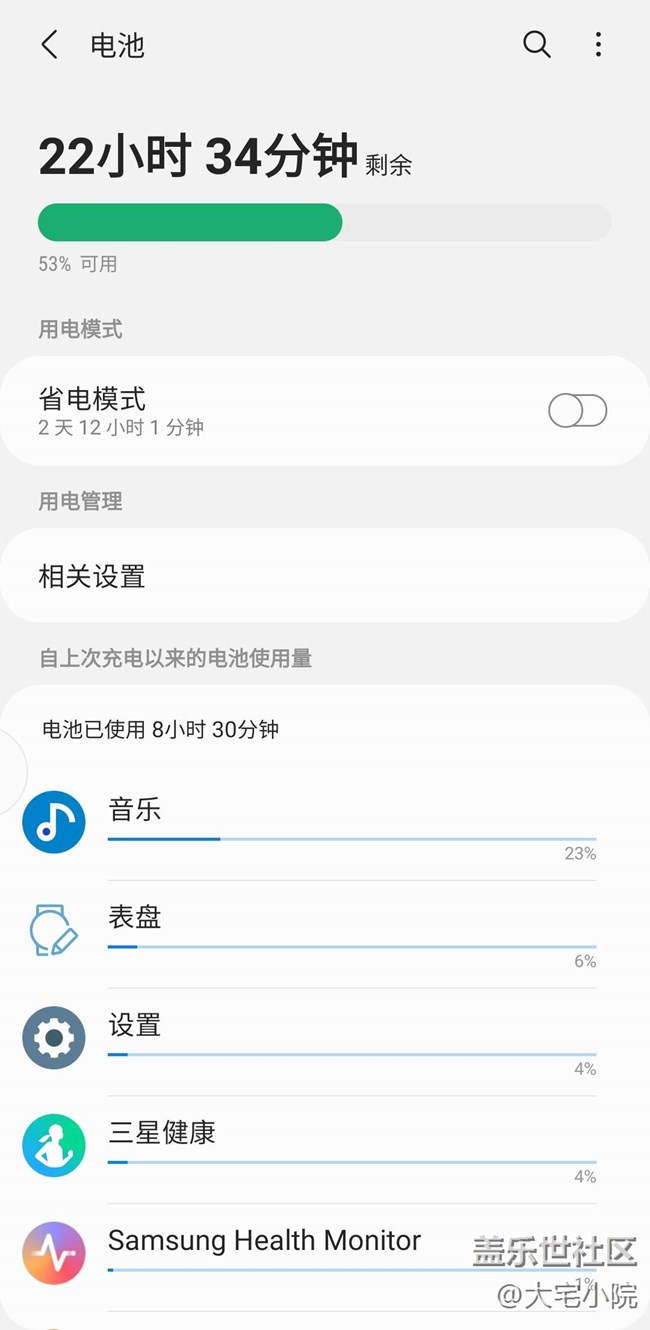Open 设置 battery usage details
The height and width of the screenshot is (1330, 650).
coord(324,1041)
